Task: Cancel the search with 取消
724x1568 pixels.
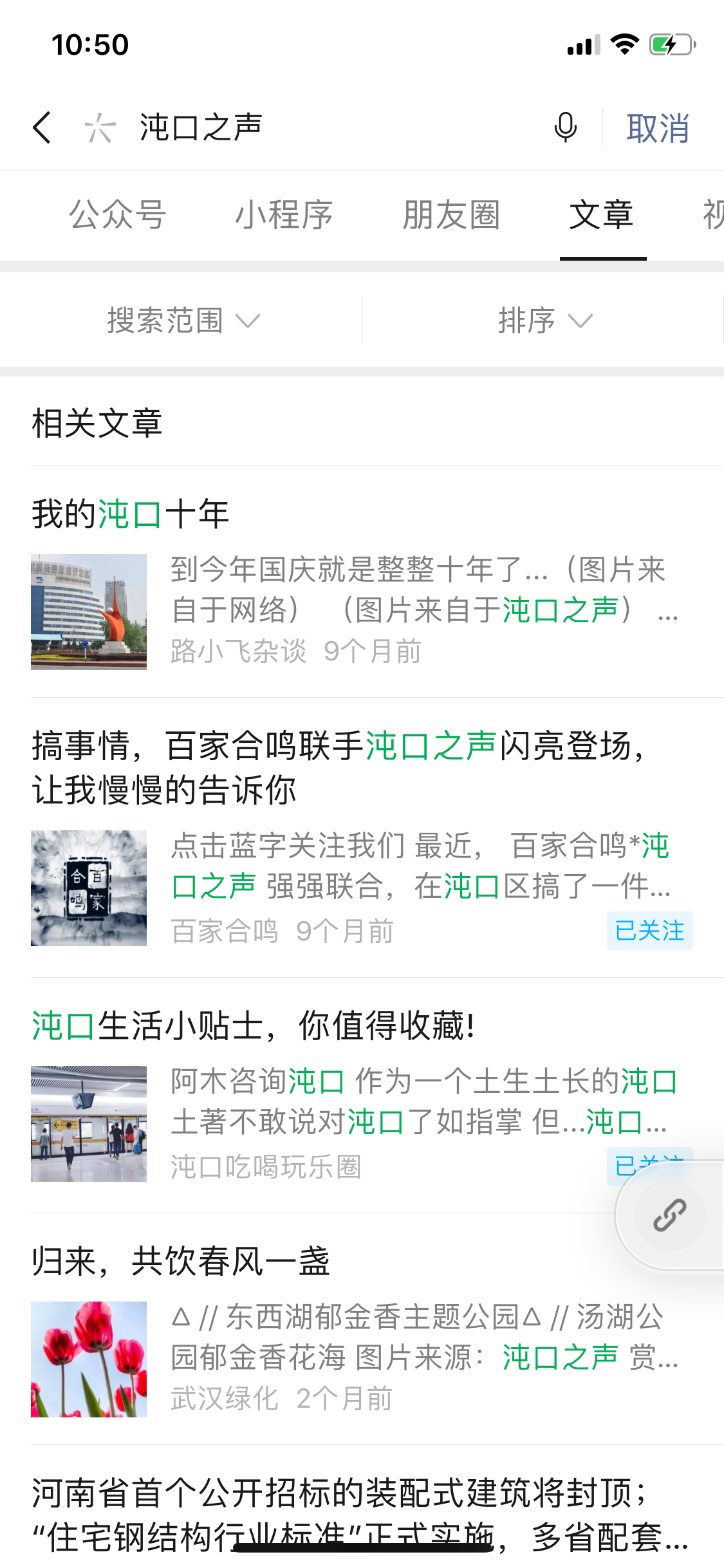Action: (658, 127)
